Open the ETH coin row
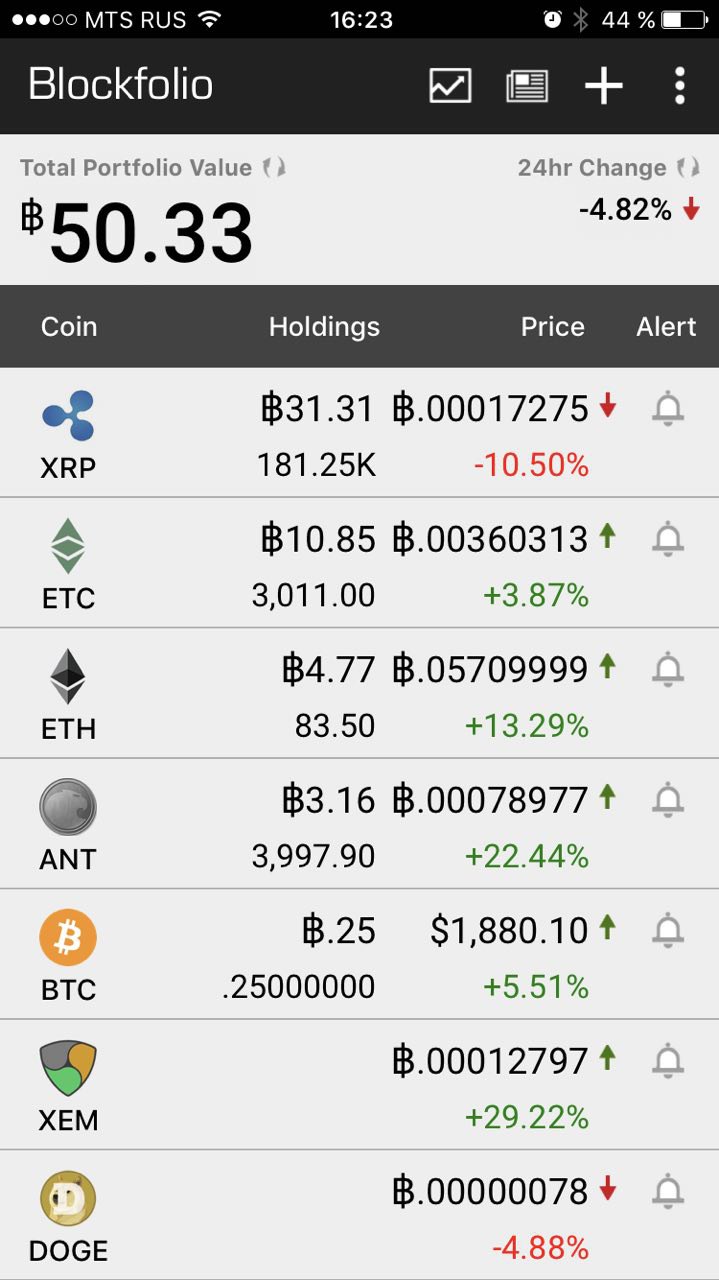719x1280 pixels. click(359, 693)
